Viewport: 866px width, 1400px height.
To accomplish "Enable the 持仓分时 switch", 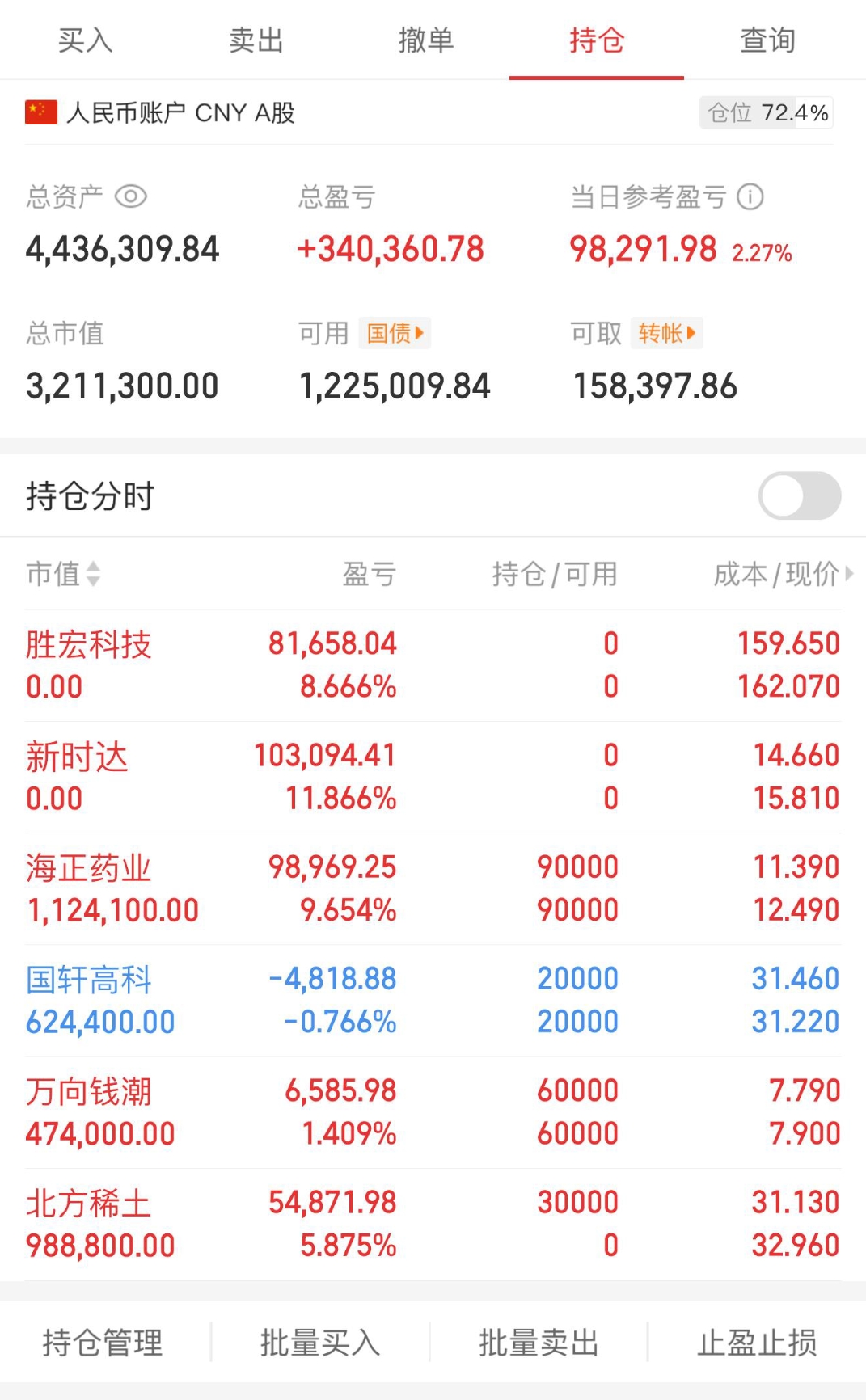I will pos(800,495).
